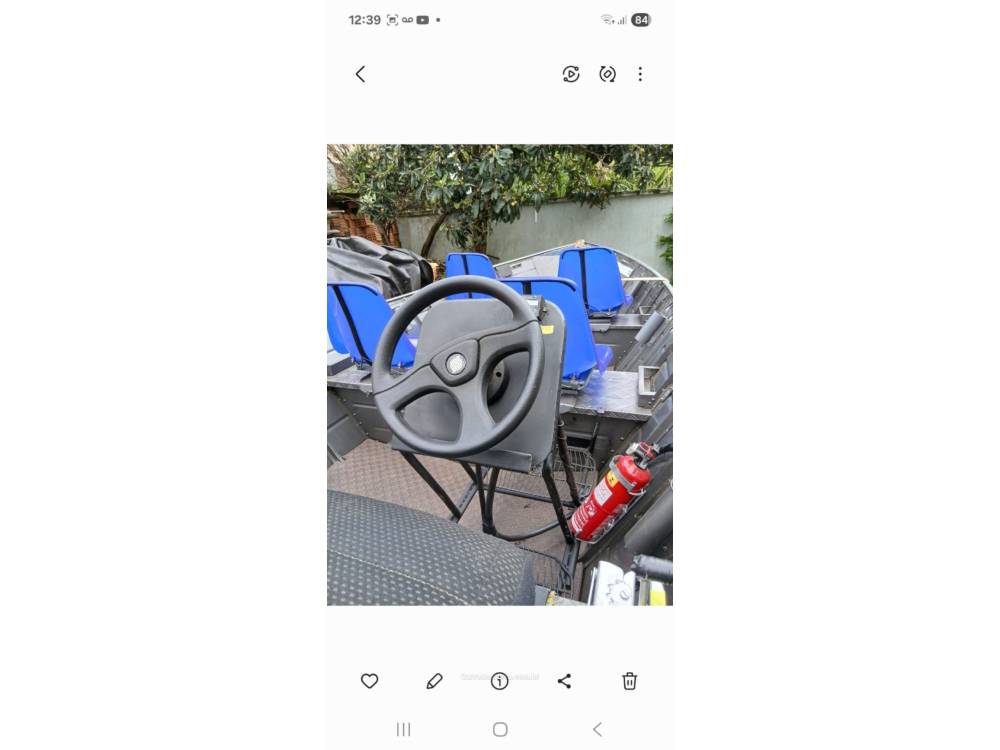The image size is (1000, 750).
Task: View photo details info
Action: tap(500, 681)
